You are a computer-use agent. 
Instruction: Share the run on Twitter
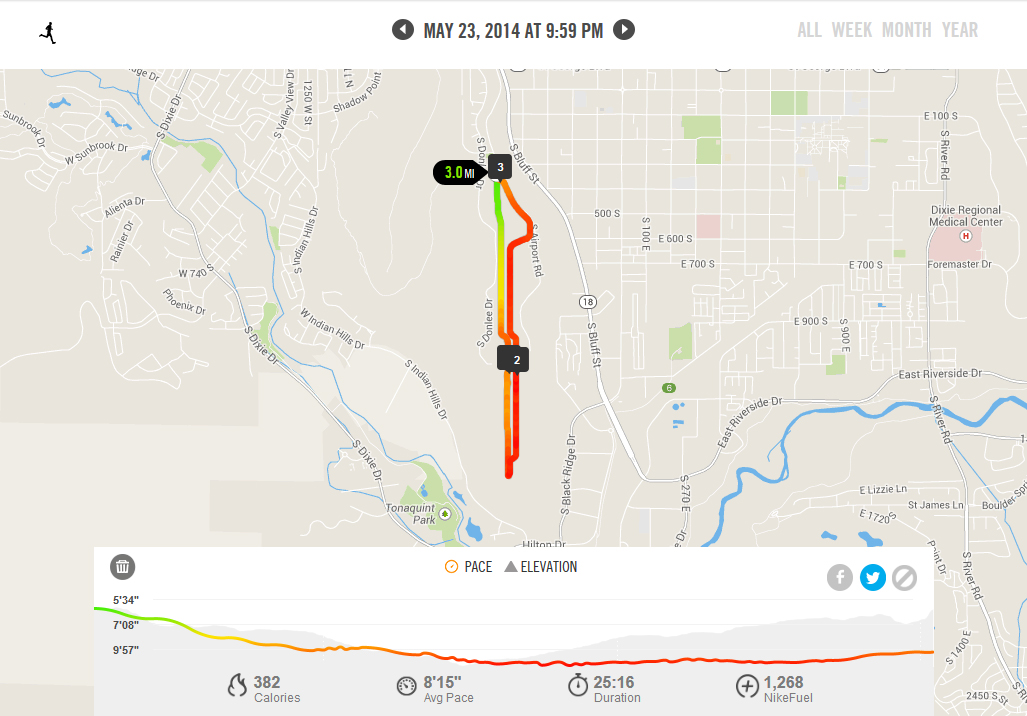point(872,577)
